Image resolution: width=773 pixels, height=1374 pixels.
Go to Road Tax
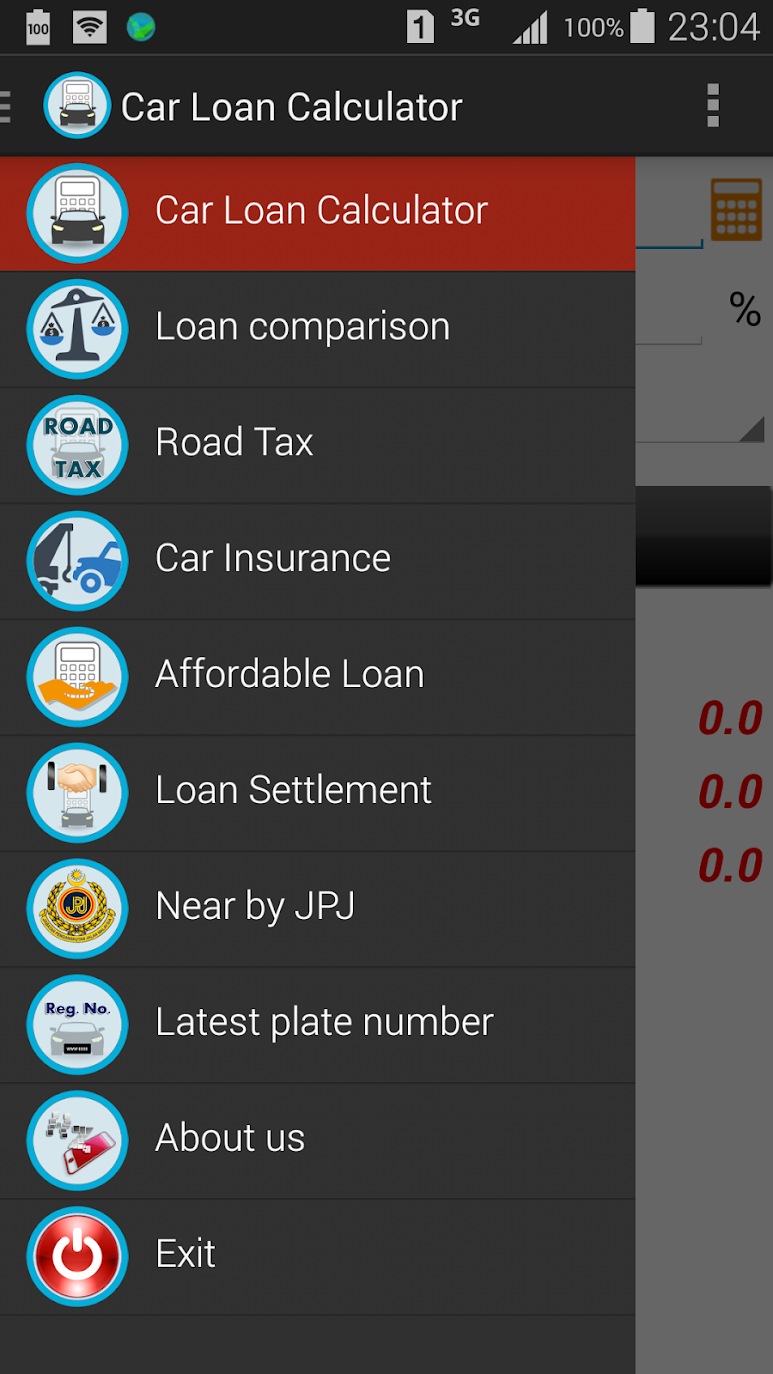coord(234,444)
